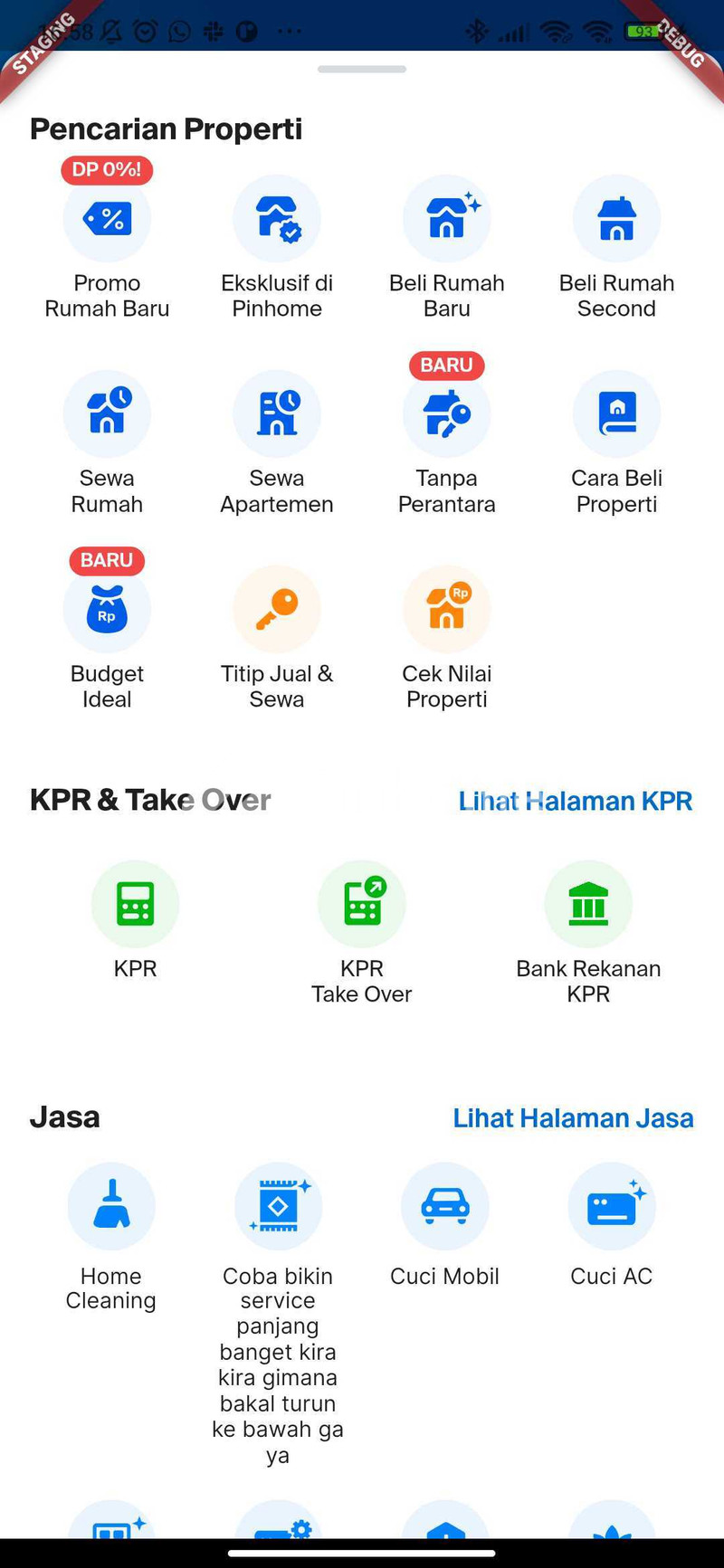Image resolution: width=724 pixels, height=1568 pixels.
Task: Open Bank Rekanan KPR
Action: click(x=588, y=905)
